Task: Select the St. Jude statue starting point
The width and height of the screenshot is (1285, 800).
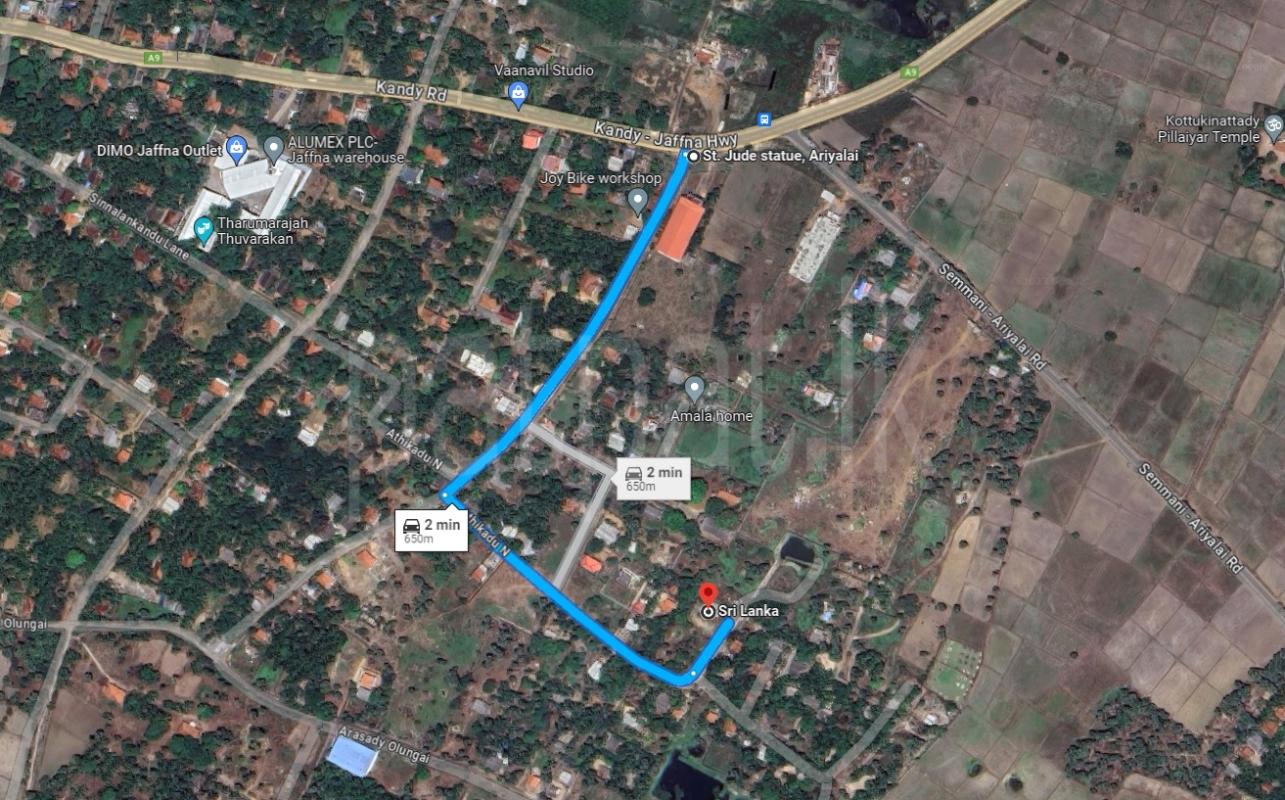Action: 693,157
